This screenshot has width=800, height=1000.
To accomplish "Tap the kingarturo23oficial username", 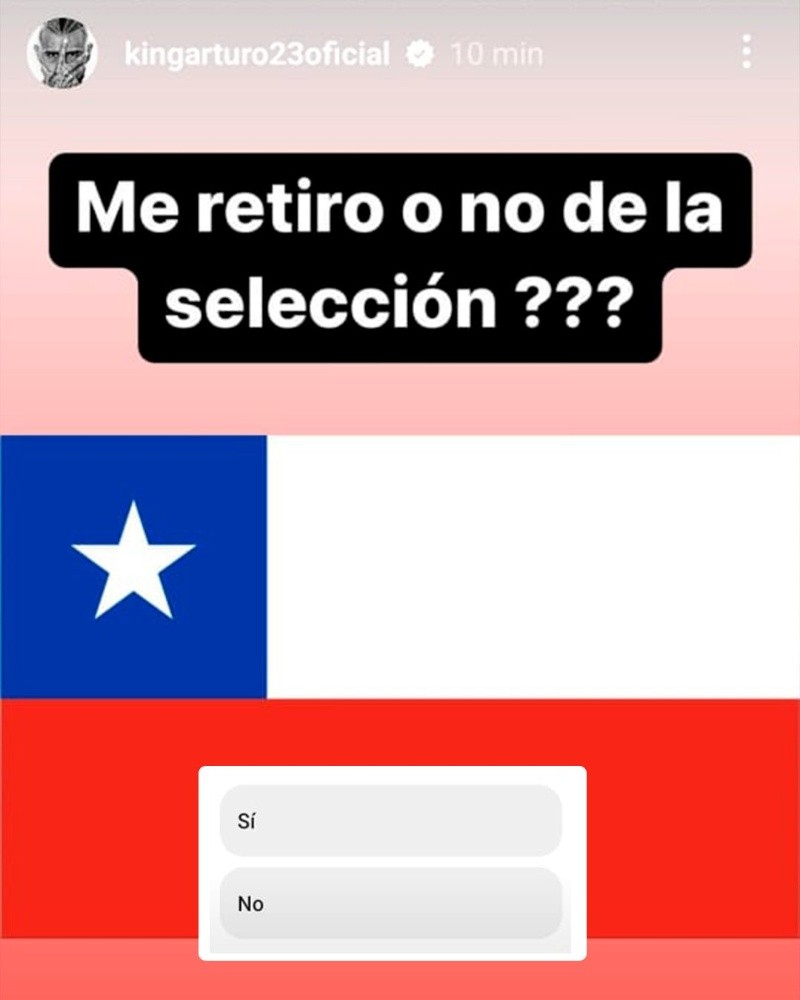I will (x=257, y=54).
